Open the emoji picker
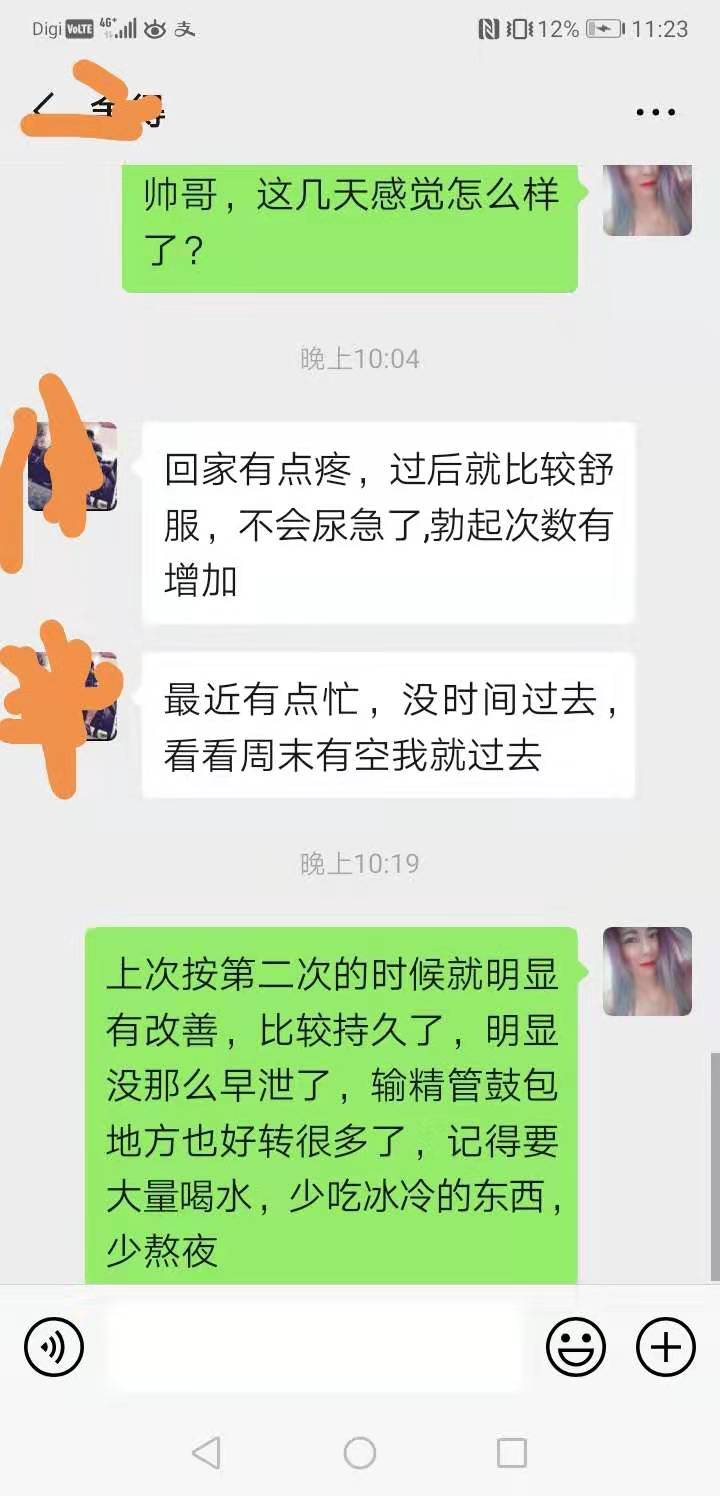The height and width of the screenshot is (1496, 720). coord(576,1347)
